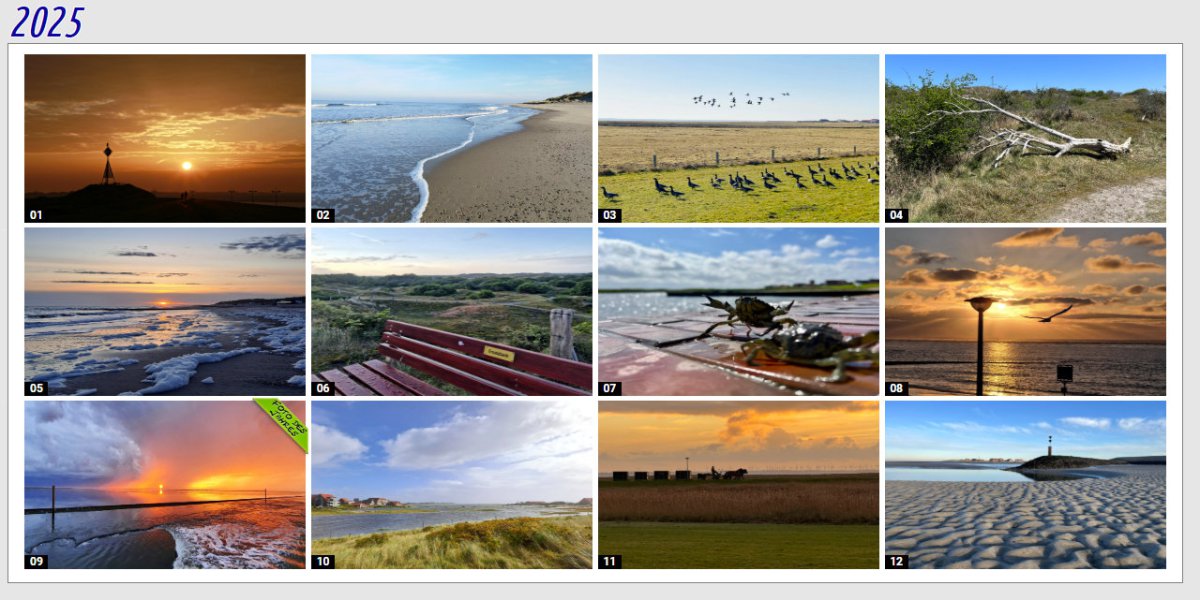Open photo 06 with the red bench
The height and width of the screenshot is (600, 1200).
point(451,311)
